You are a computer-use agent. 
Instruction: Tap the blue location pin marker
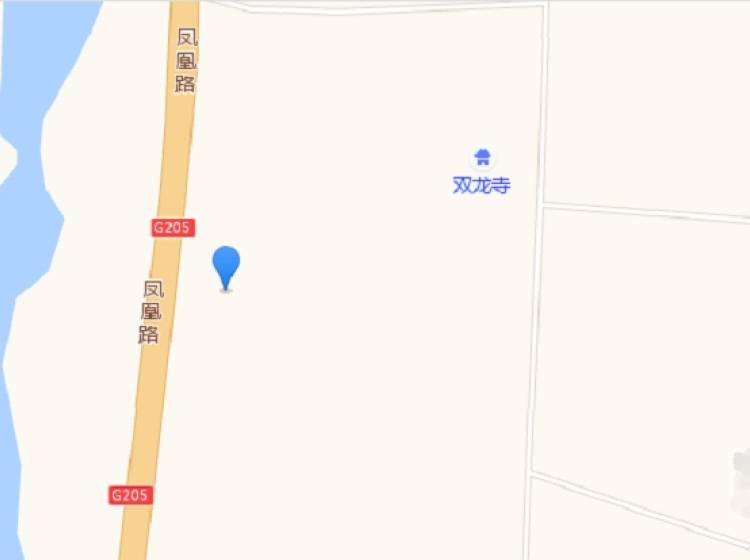226,266
